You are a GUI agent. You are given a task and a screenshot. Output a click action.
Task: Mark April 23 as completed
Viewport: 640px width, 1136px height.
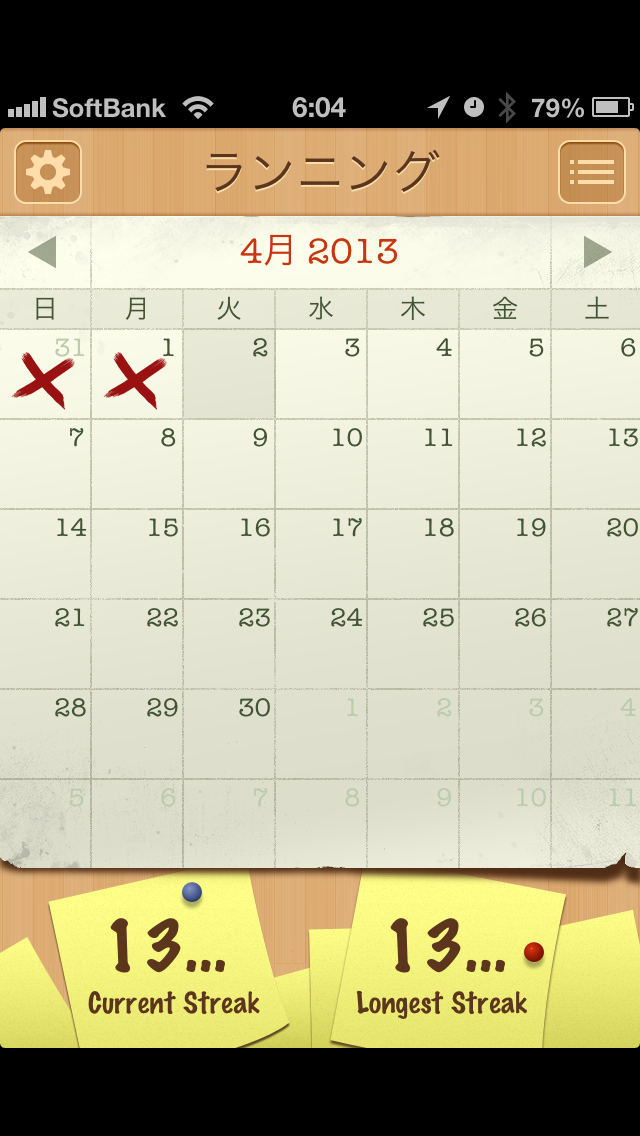[x=229, y=644]
